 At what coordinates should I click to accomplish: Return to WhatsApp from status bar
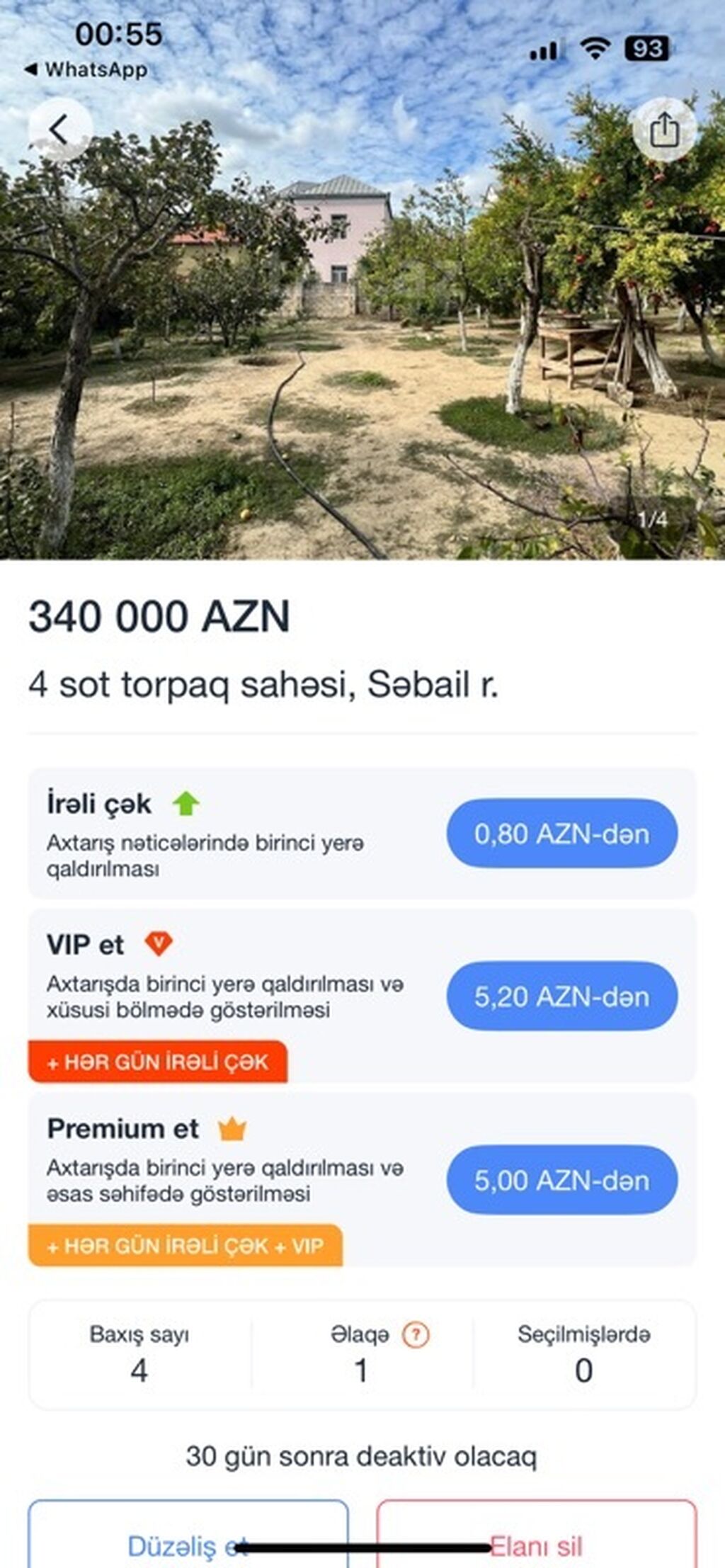tap(86, 69)
